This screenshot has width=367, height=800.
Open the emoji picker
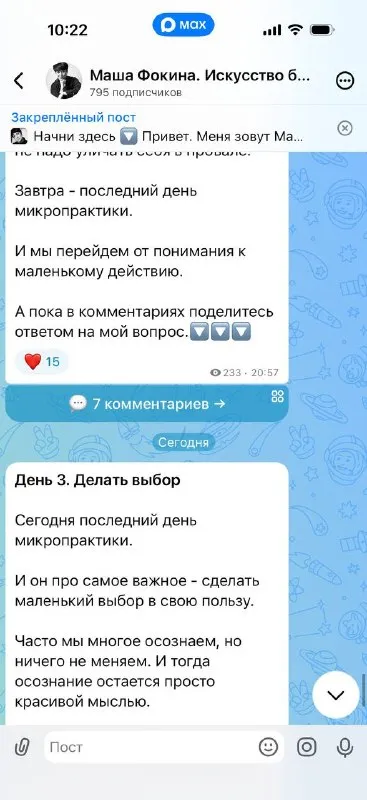(x=268, y=747)
